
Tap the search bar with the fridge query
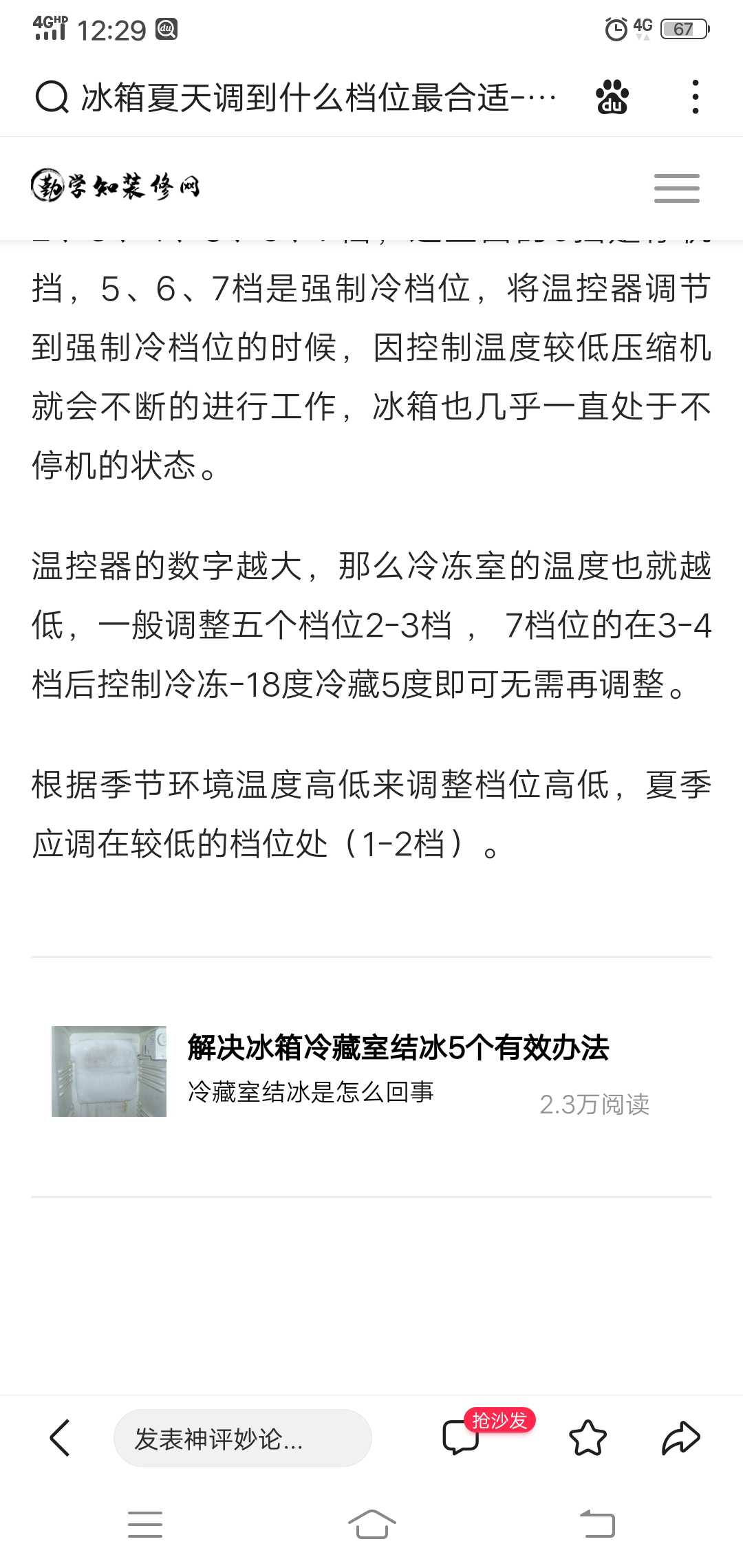[x=296, y=97]
